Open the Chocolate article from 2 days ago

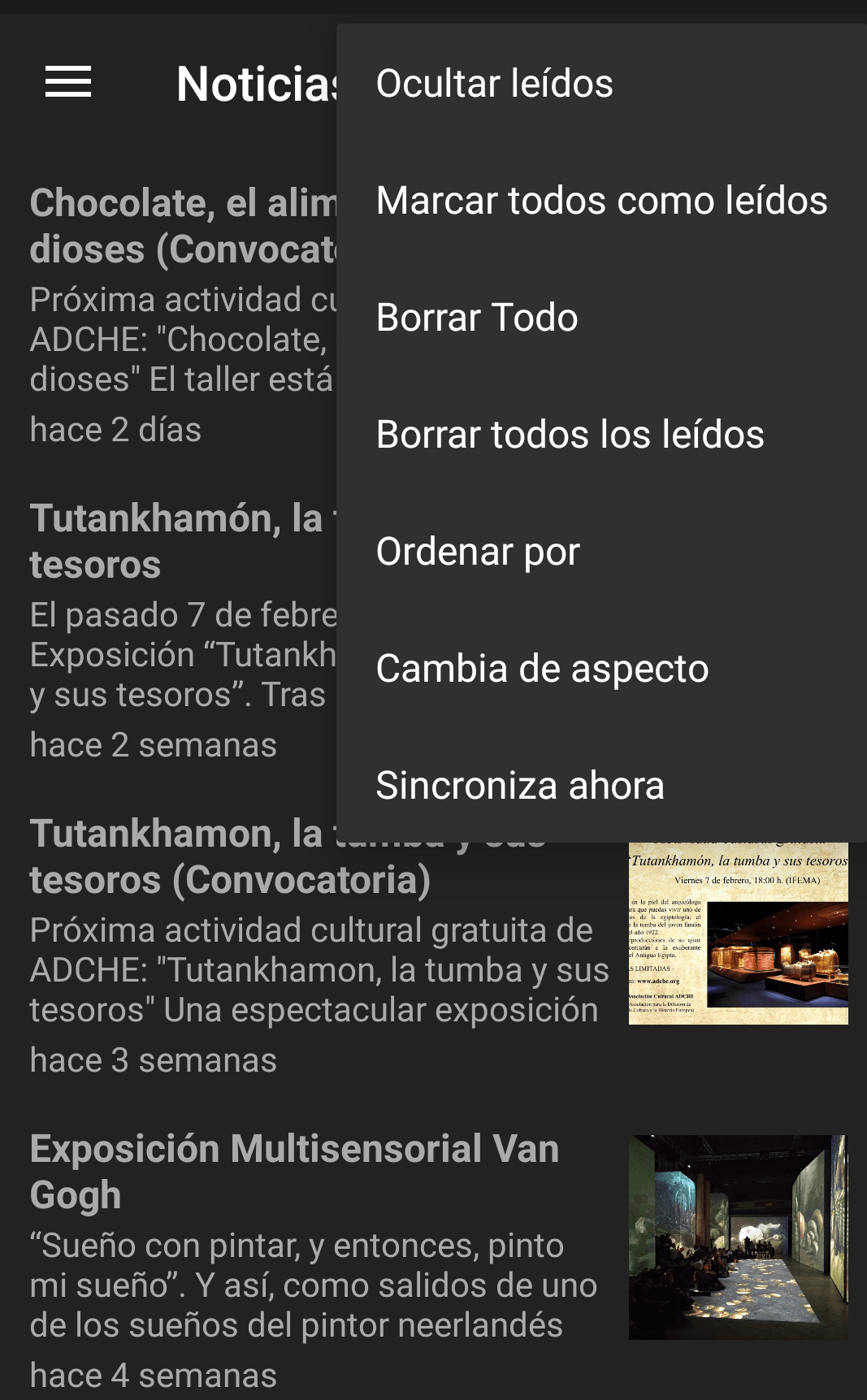click(179, 317)
